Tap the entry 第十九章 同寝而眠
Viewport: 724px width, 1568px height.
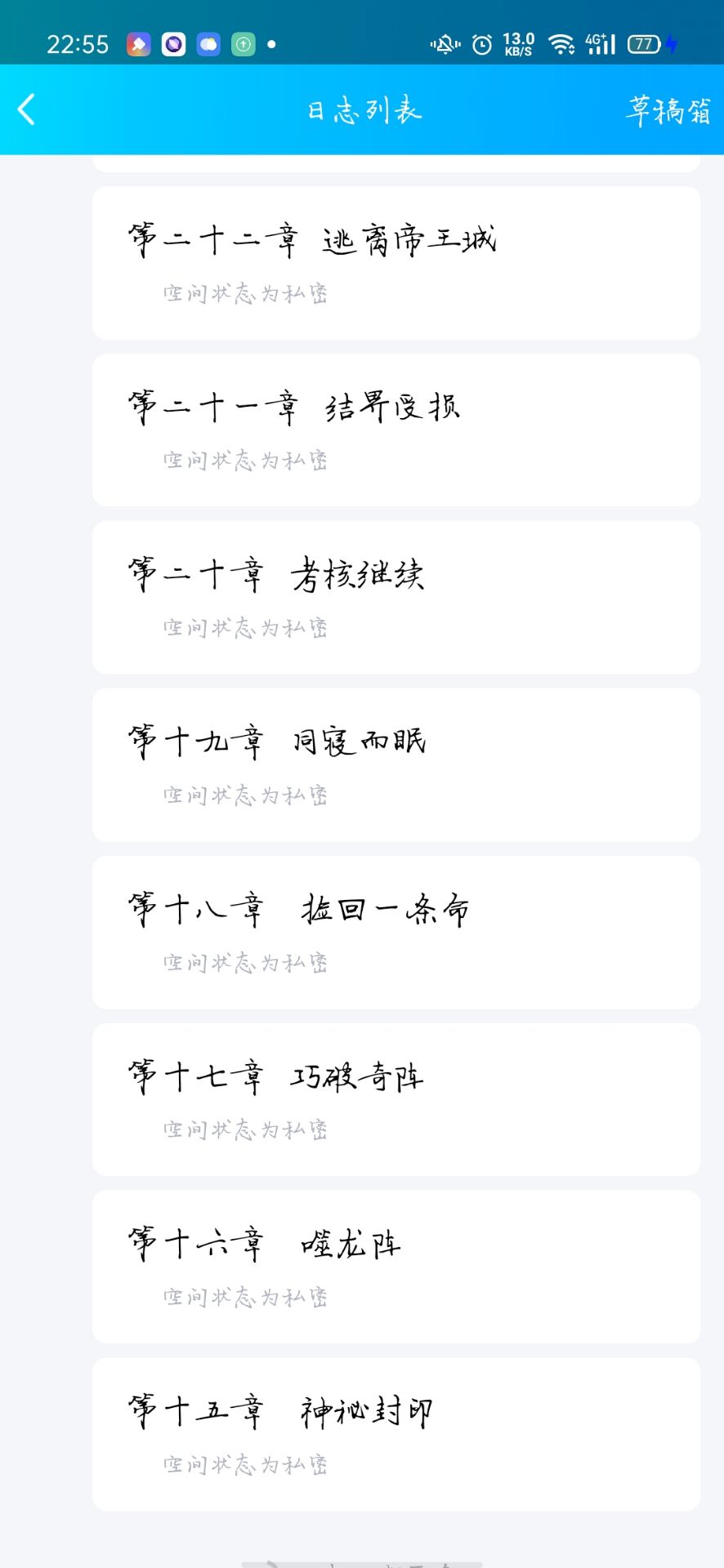coord(397,764)
